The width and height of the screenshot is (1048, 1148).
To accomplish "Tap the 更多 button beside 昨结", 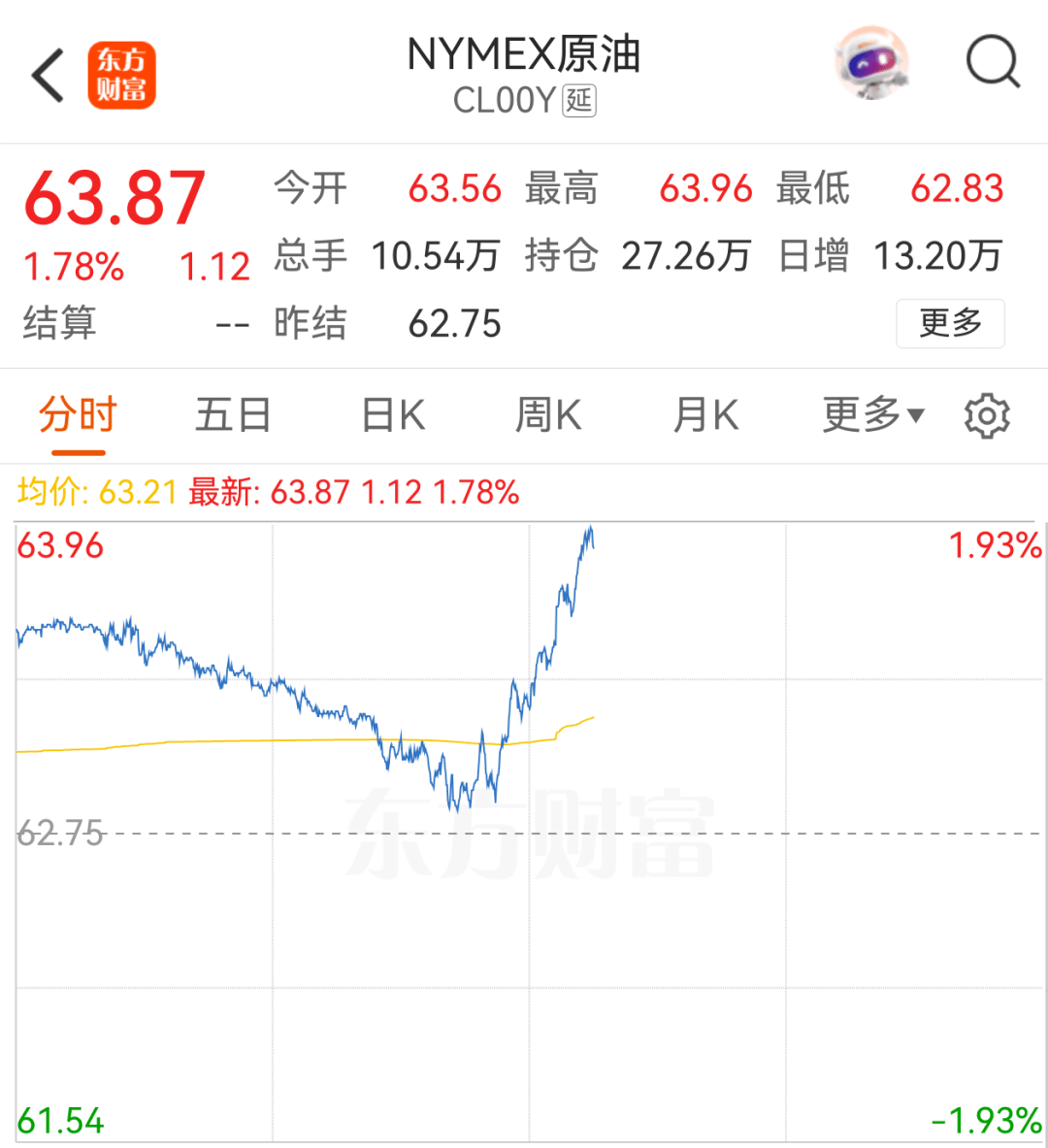I will [949, 323].
